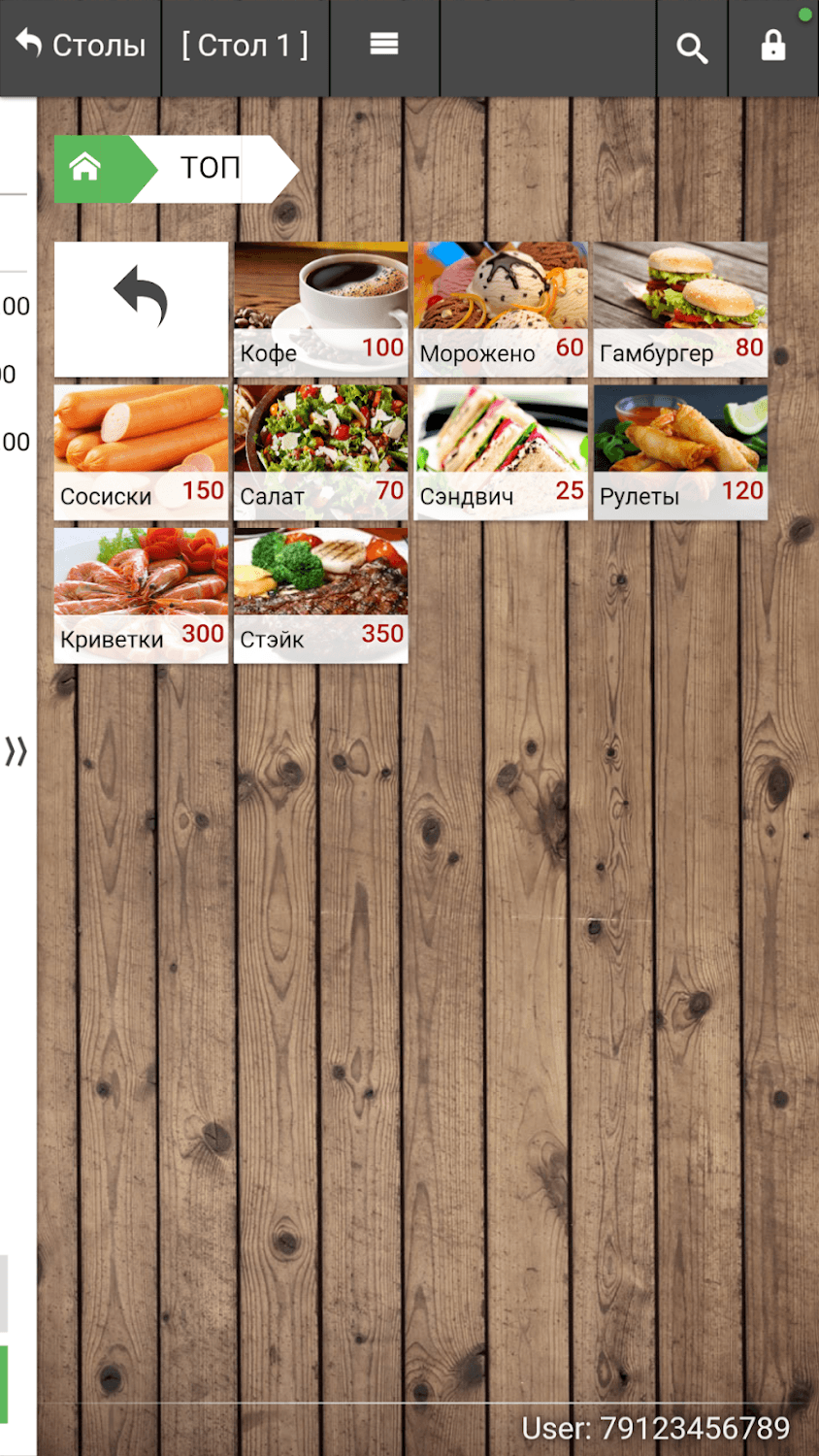This screenshot has height=1456, width=819.
Task: Go back to Столы list
Action: 81,46
